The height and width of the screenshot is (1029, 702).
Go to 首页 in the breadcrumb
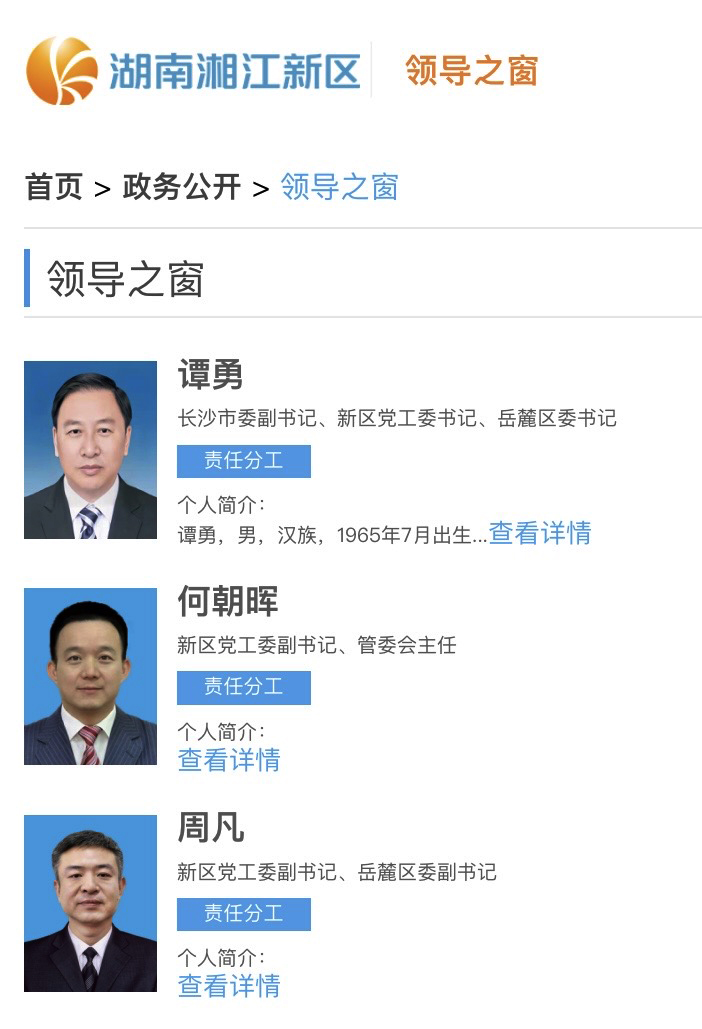[53, 187]
